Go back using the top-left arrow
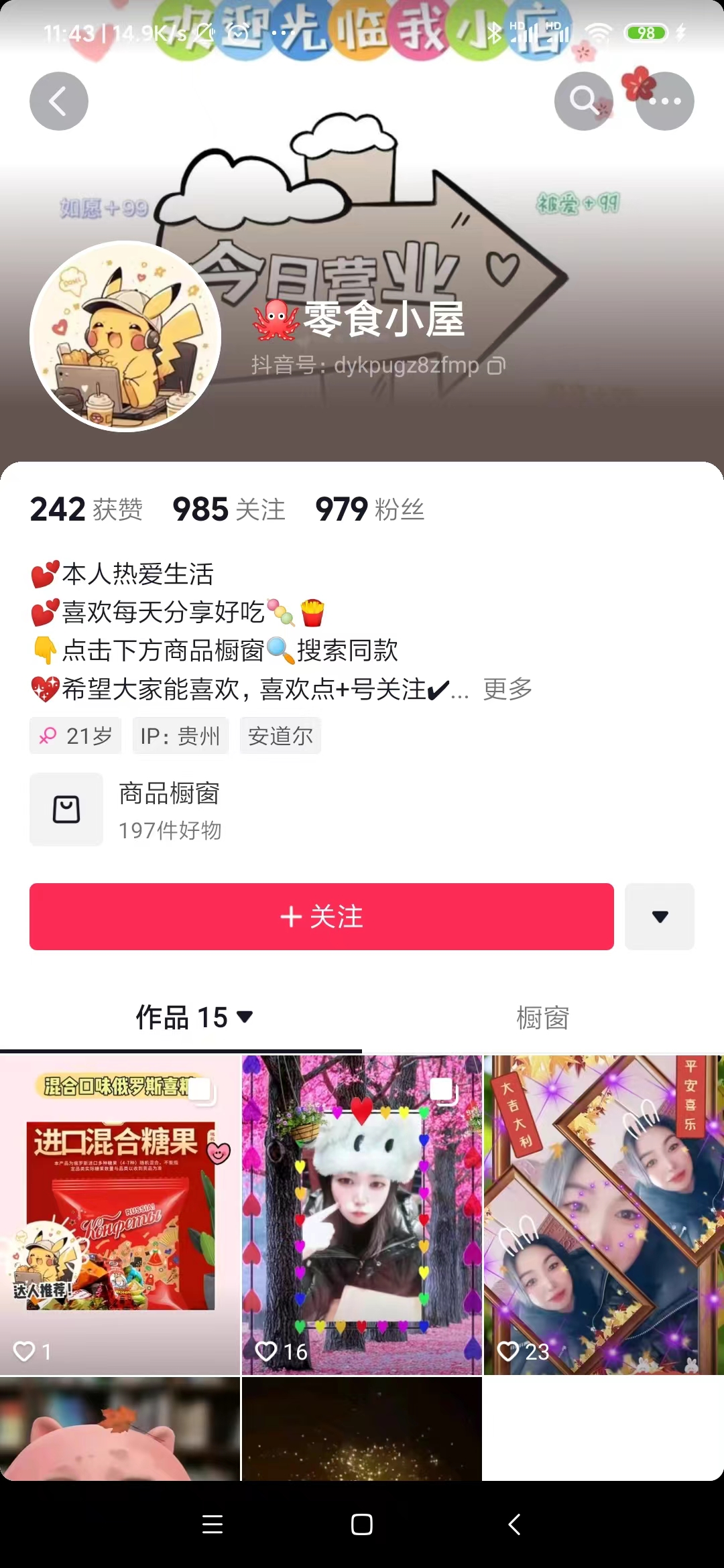The width and height of the screenshot is (724, 1568). point(58,101)
